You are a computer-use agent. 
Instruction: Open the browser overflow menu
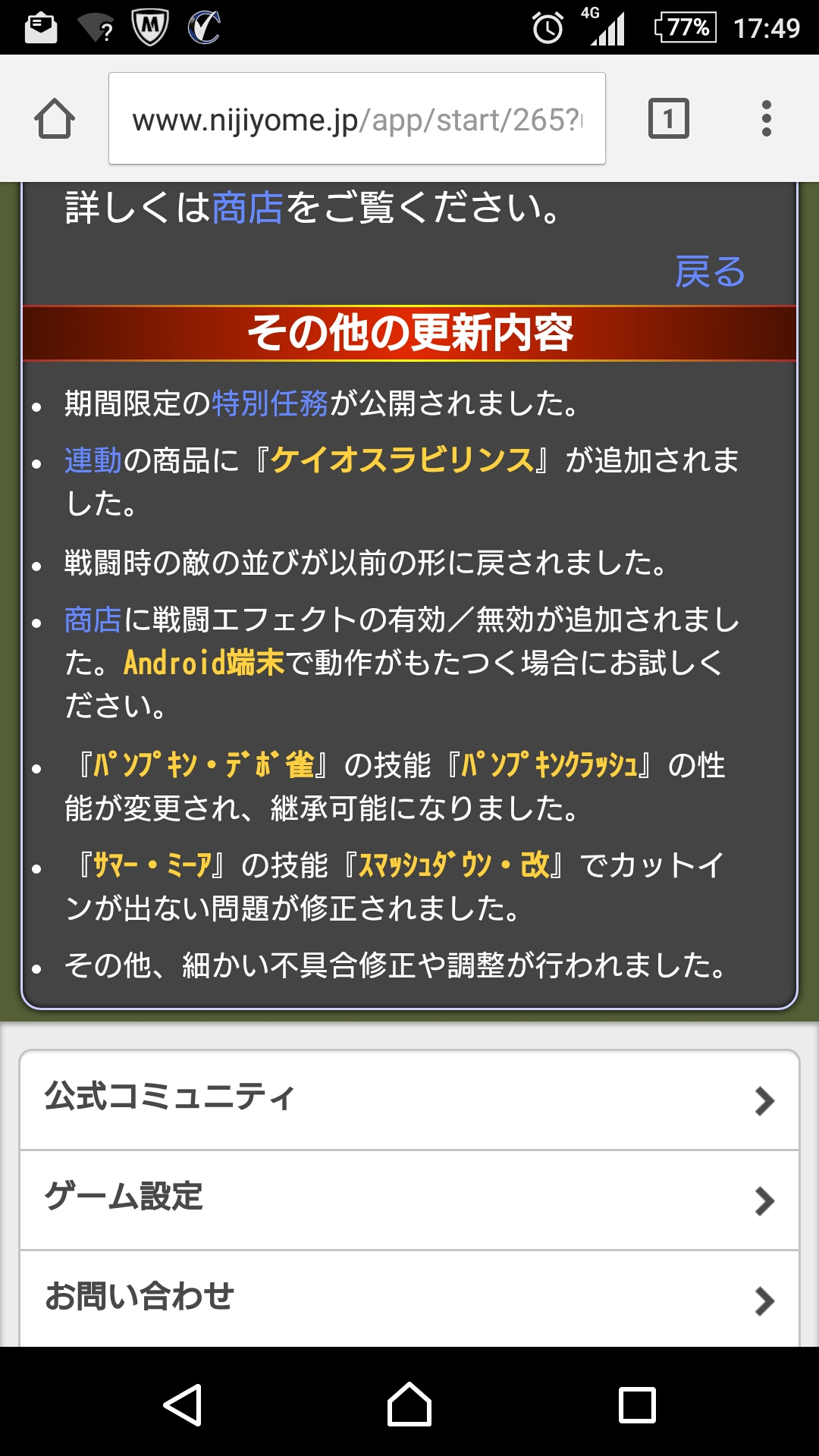coord(766,119)
